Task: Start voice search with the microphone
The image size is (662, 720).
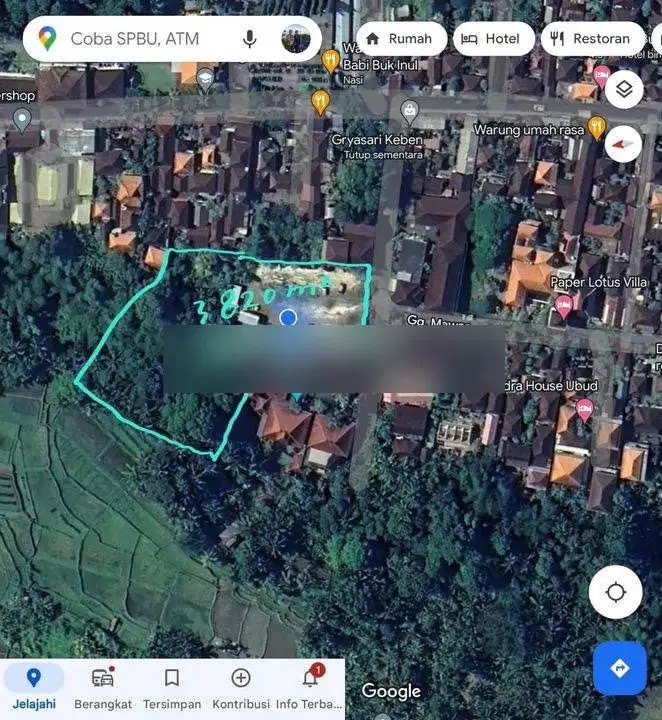Action: point(249,39)
